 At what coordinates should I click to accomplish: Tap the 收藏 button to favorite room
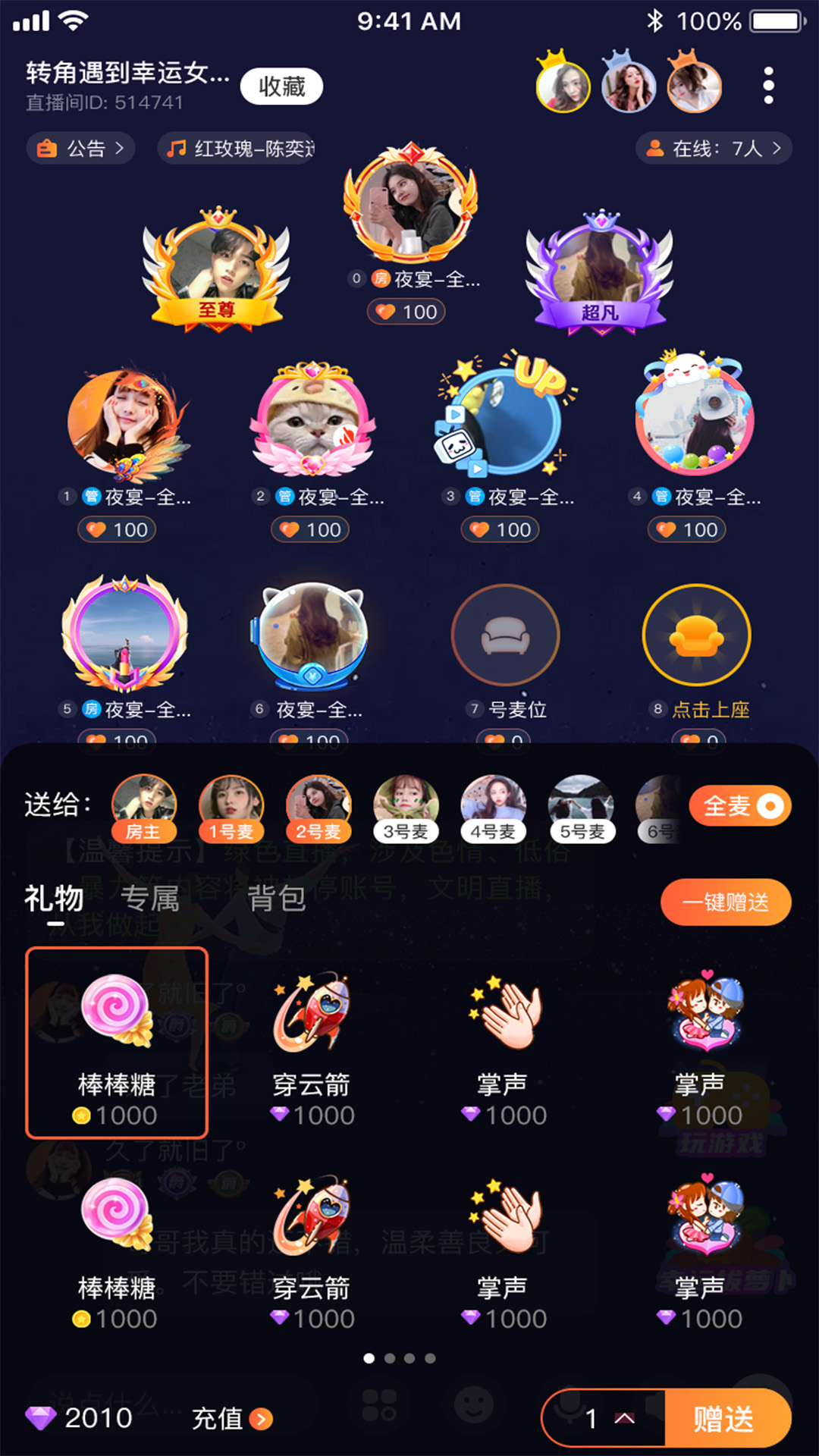pyautogui.click(x=281, y=86)
